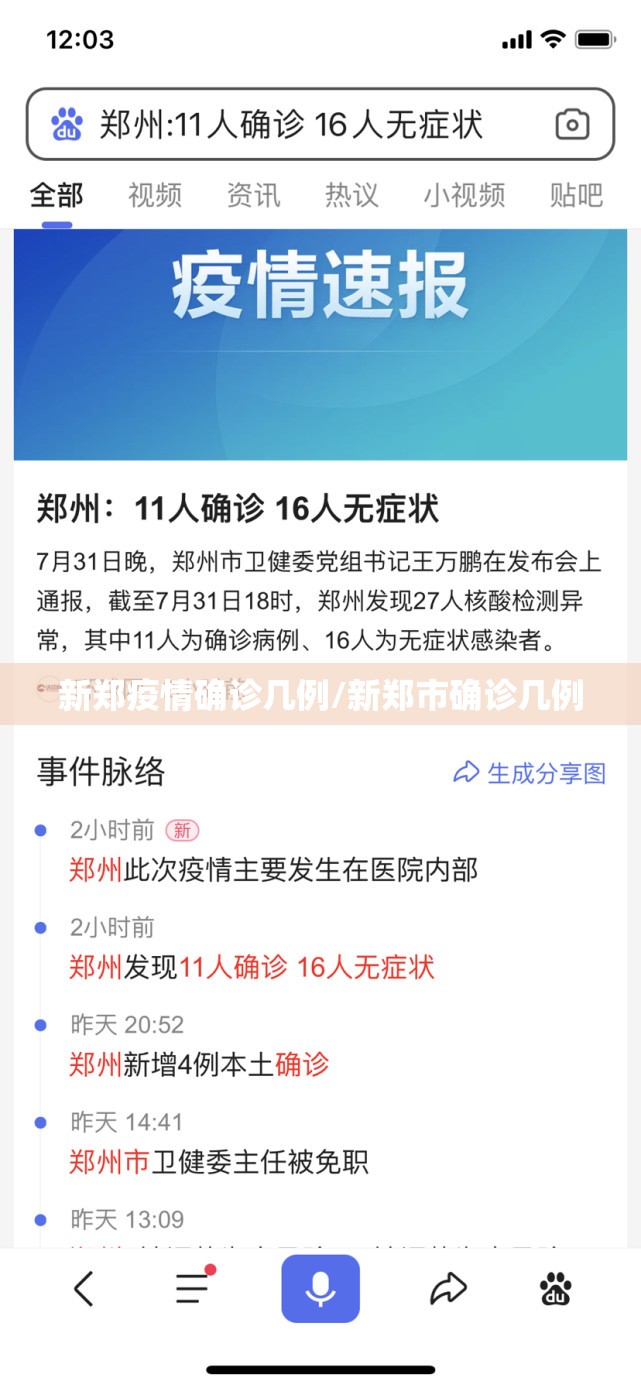Switch to the 贴吧 tab
The height and width of the screenshot is (1388, 641).
pos(576,194)
